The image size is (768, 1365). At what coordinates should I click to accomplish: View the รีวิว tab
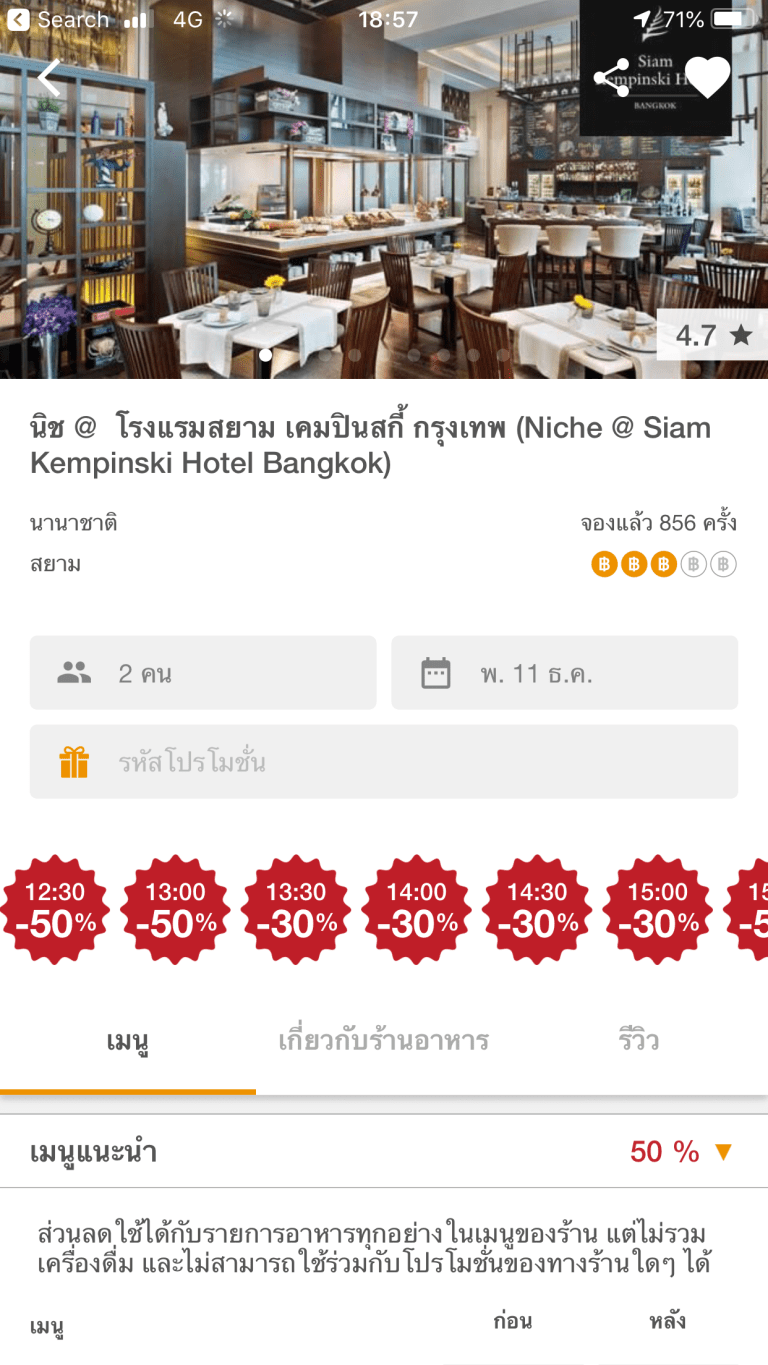pos(639,1042)
